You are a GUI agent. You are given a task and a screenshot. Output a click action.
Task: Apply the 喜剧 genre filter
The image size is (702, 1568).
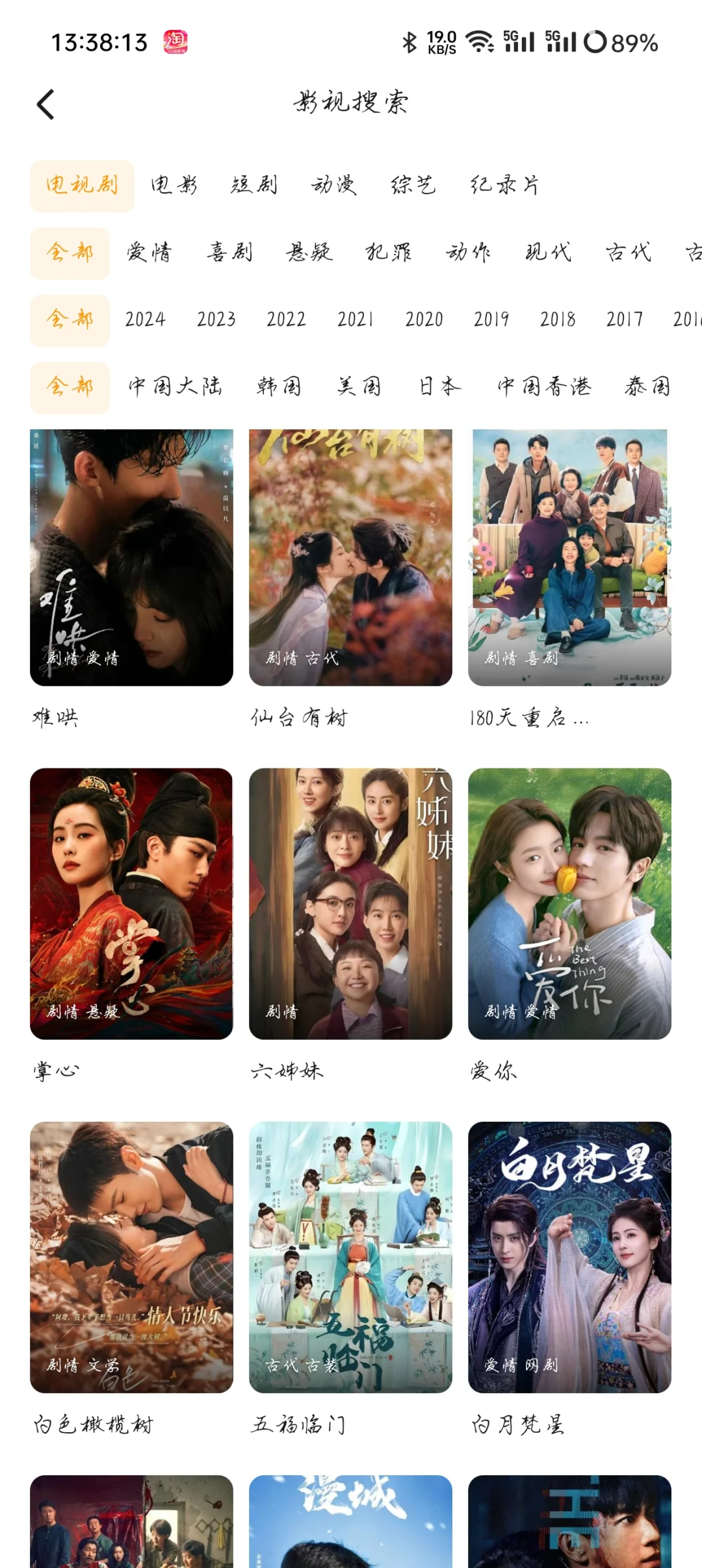pos(229,253)
